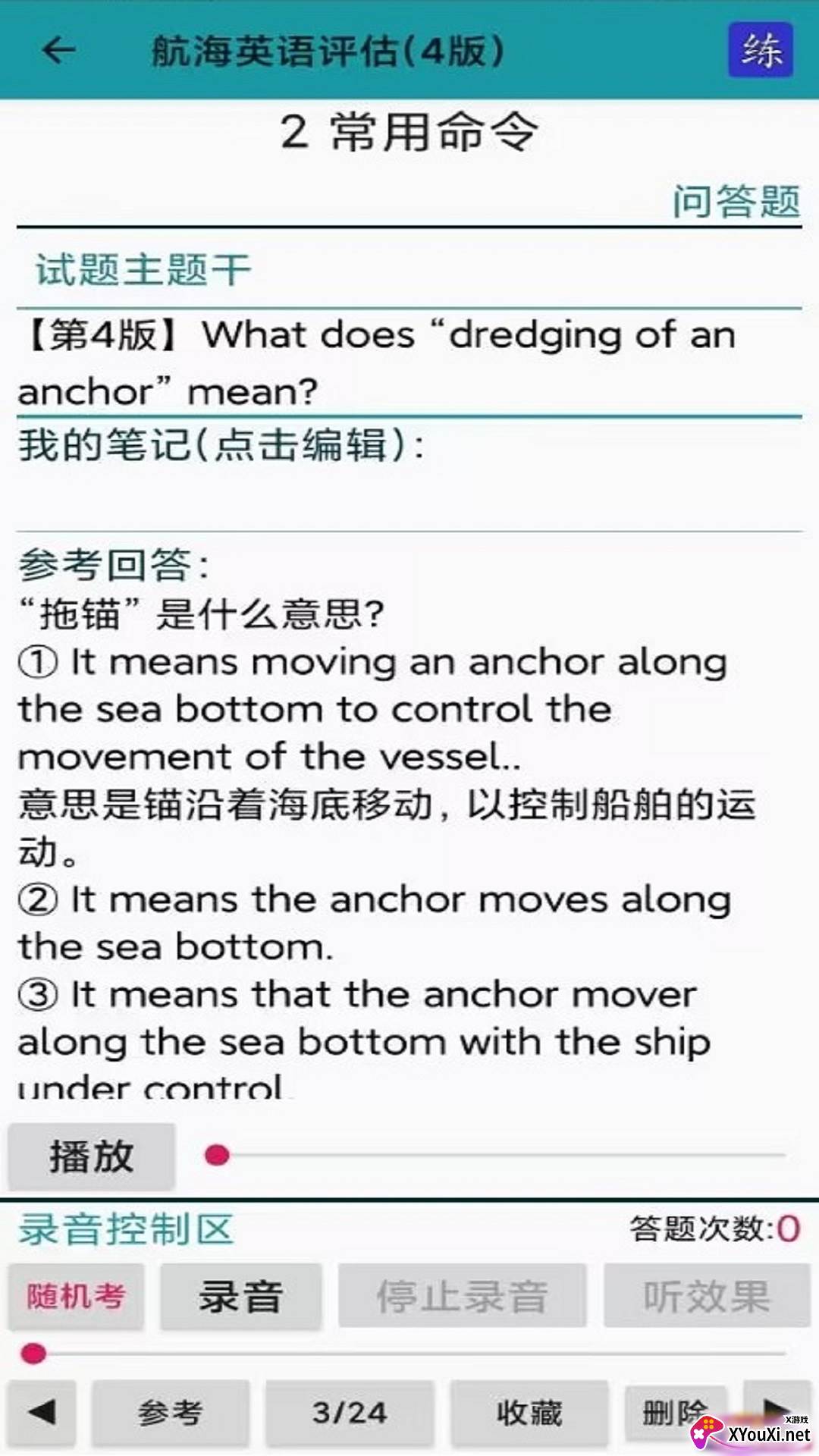Viewport: 819px width, 1456px height.
Task: Show the reference answer via 参考
Action: pos(171,1413)
